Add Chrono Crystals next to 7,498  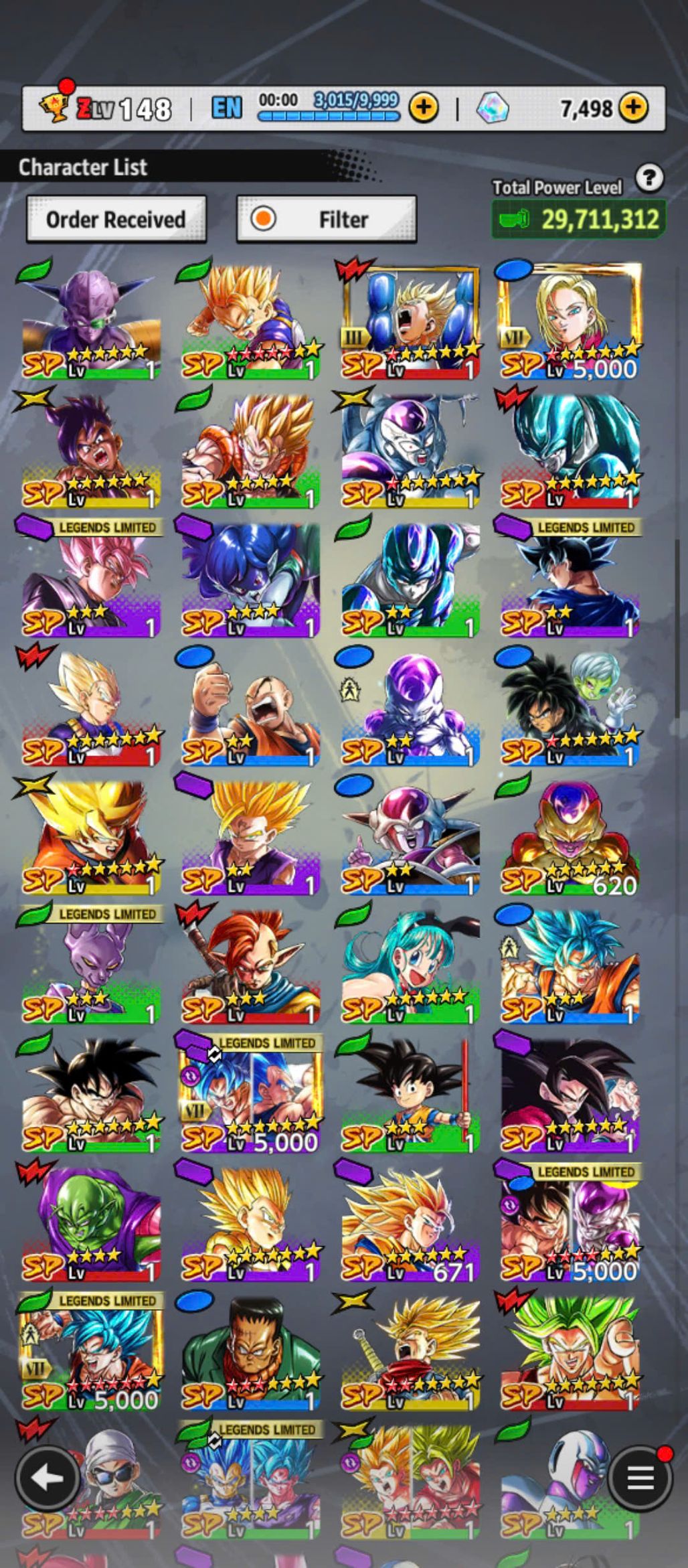pos(634,107)
